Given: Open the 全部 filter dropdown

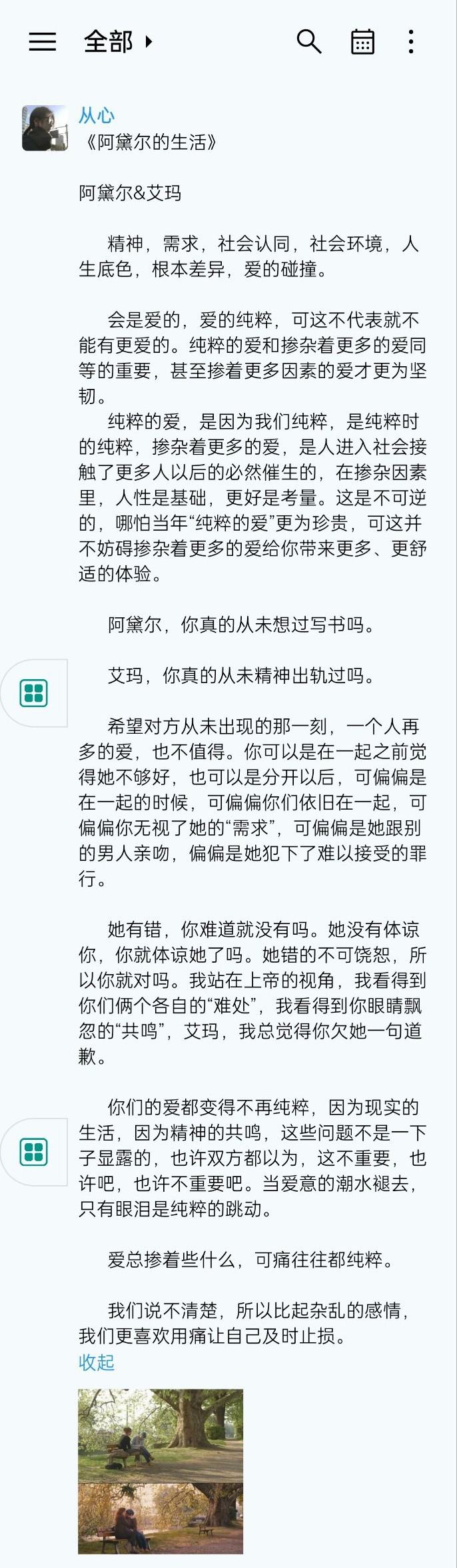Looking at the screenshot, I should click(118, 41).
